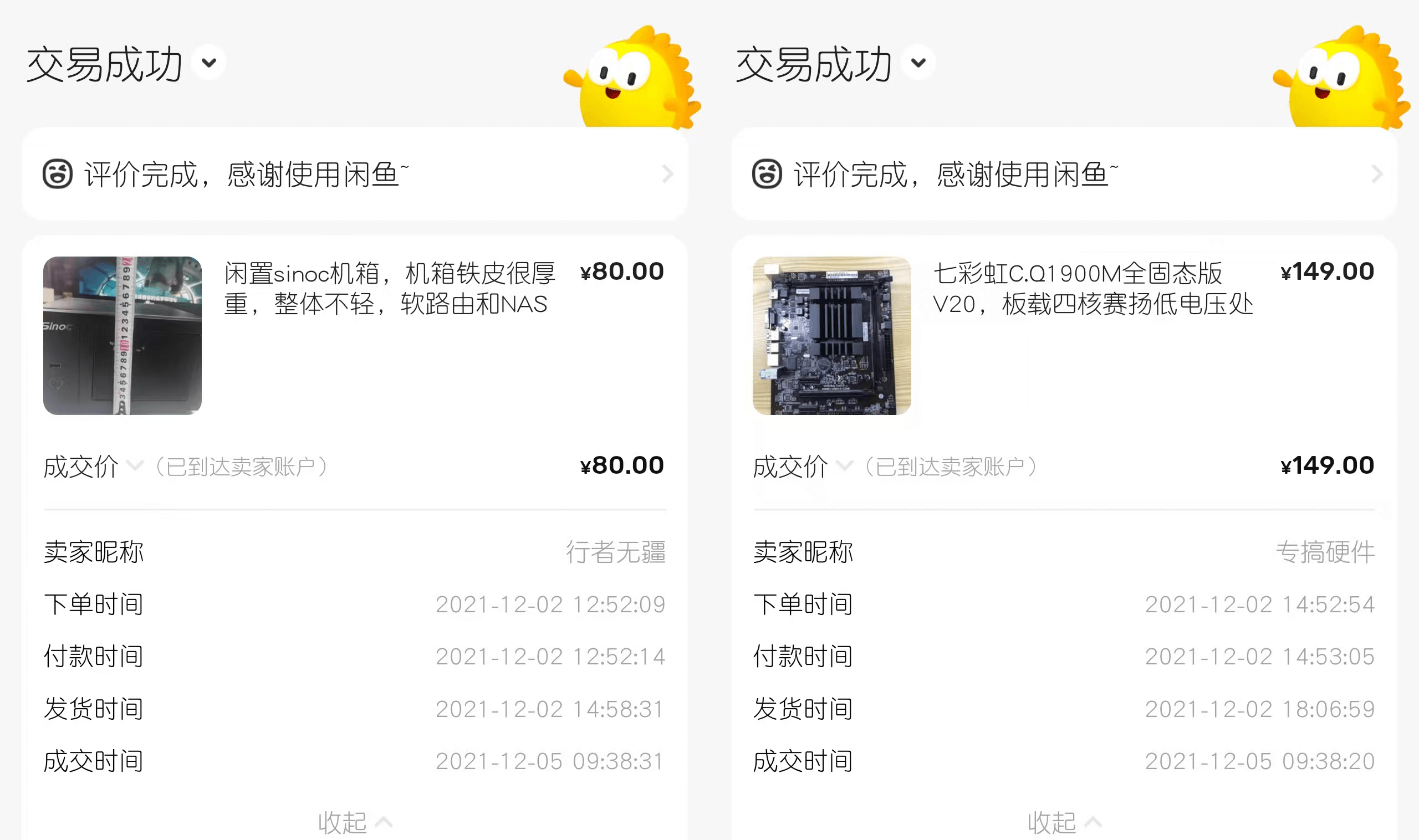The height and width of the screenshot is (840, 1419).
Task: Expand the 成交价 breakdown for the ¥80.00 order
Action: click(x=135, y=466)
